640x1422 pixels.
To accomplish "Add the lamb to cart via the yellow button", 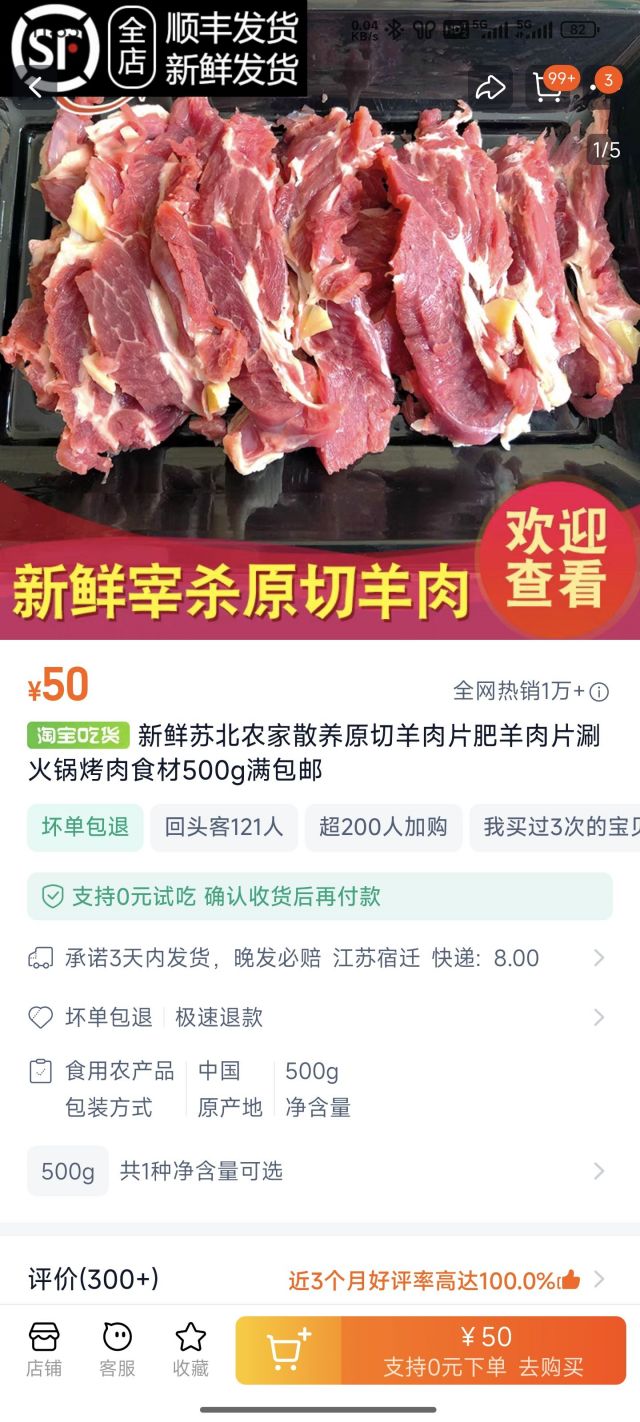I will tap(288, 1350).
